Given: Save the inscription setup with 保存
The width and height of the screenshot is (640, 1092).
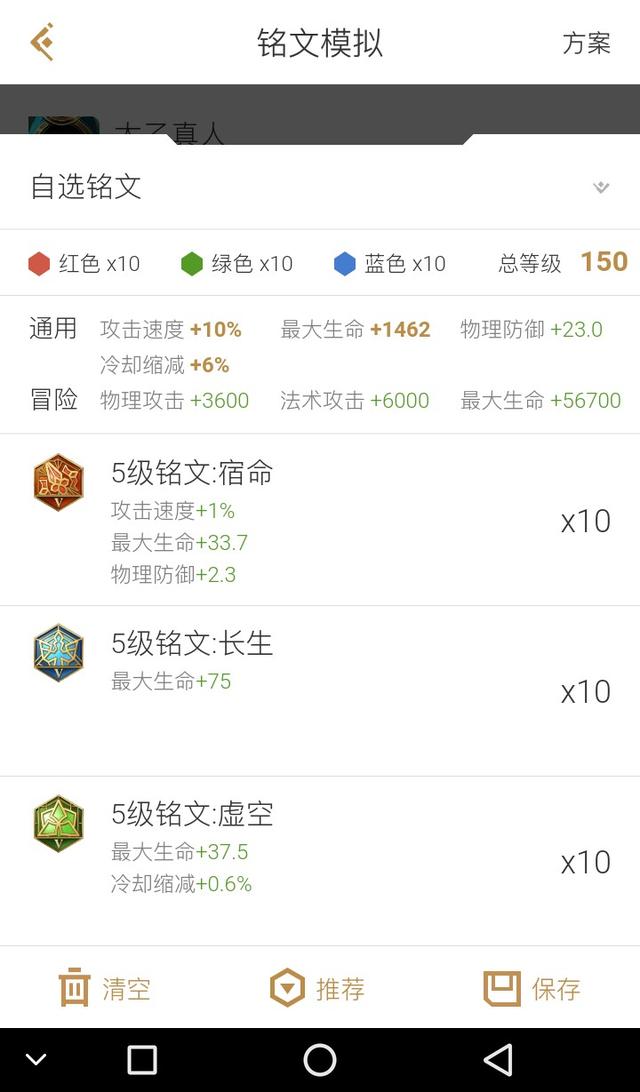Looking at the screenshot, I should pos(532,988).
